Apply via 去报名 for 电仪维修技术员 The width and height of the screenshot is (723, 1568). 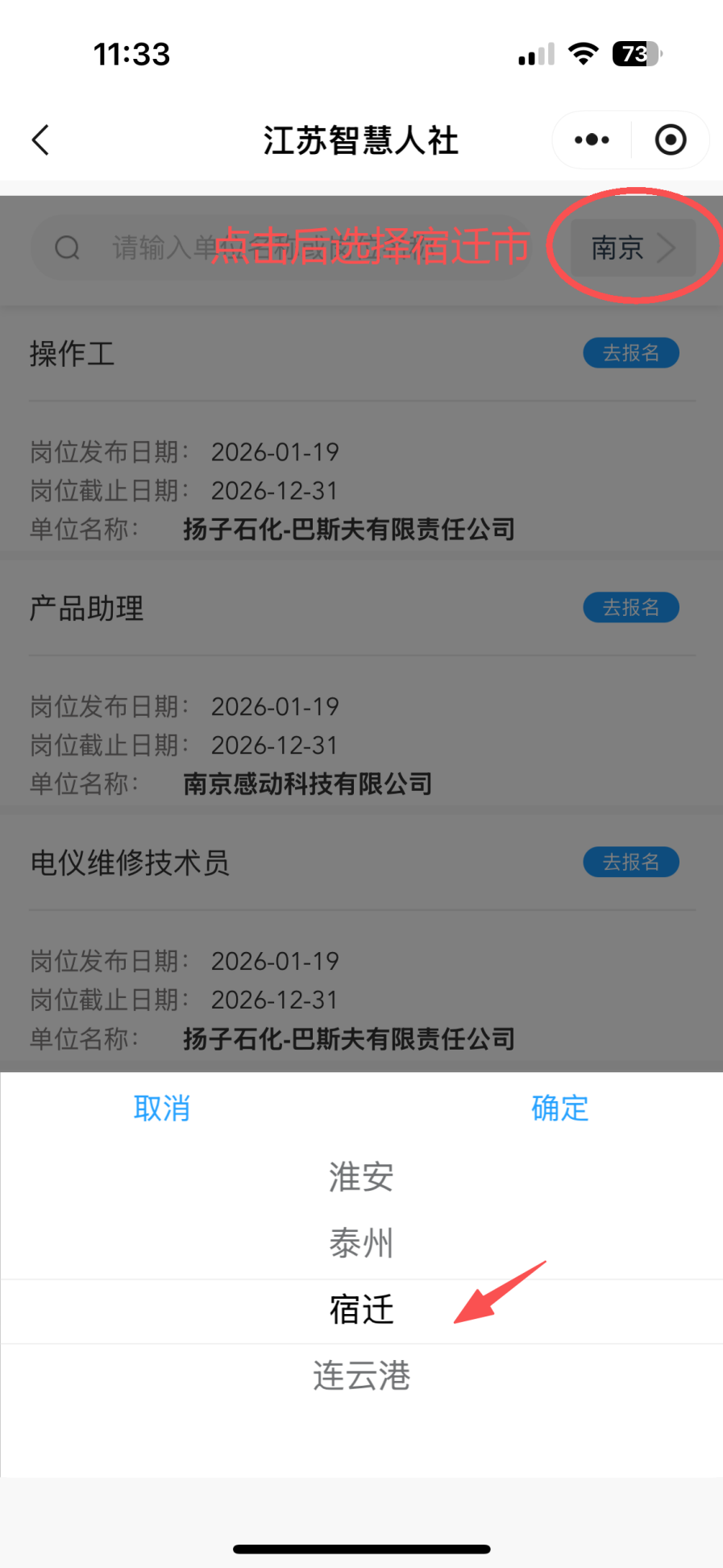click(631, 863)
